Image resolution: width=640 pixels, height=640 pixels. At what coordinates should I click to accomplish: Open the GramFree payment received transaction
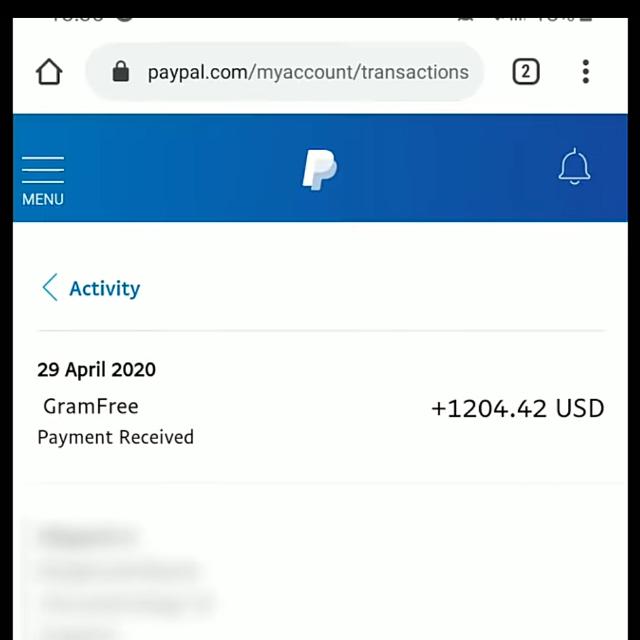(x=320, y=408)
